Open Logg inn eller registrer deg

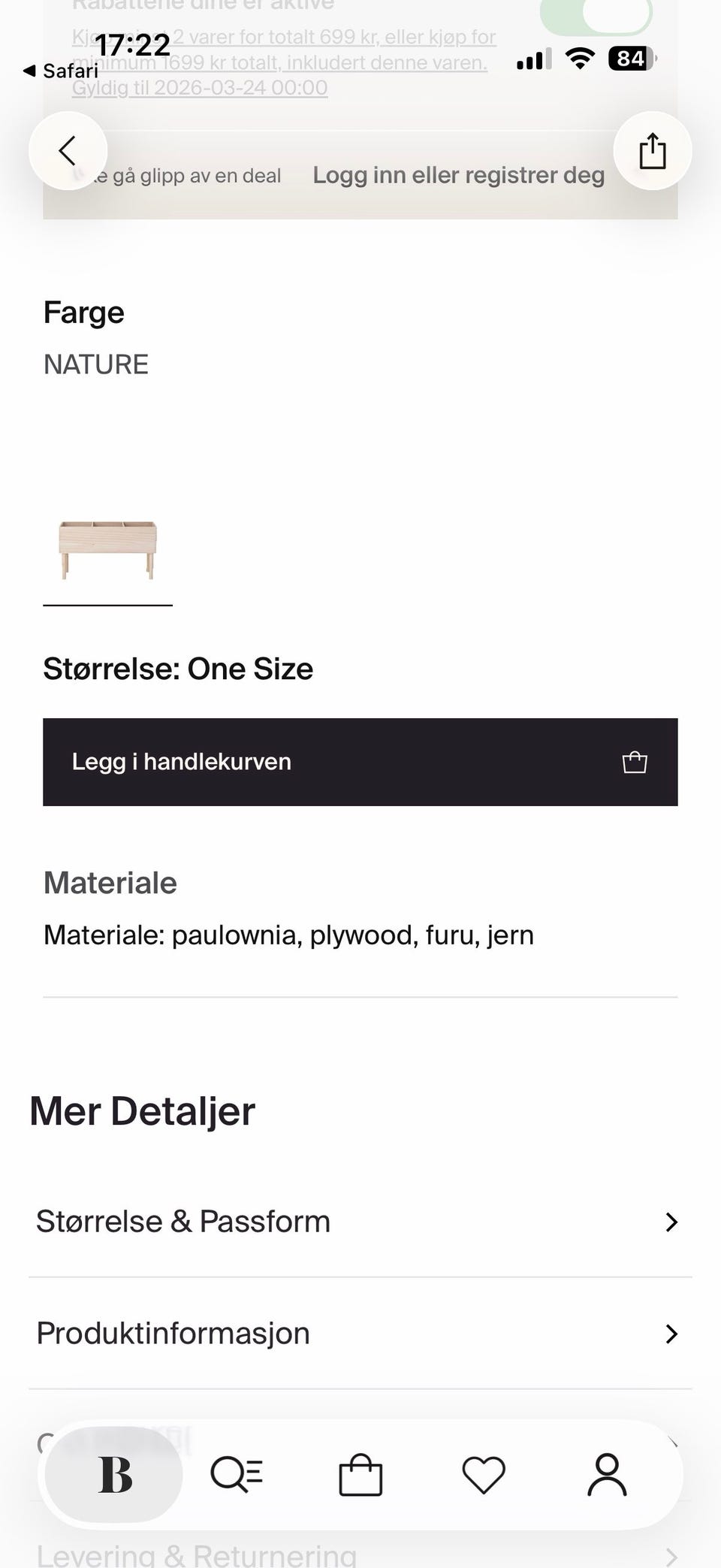pos(459,174)
